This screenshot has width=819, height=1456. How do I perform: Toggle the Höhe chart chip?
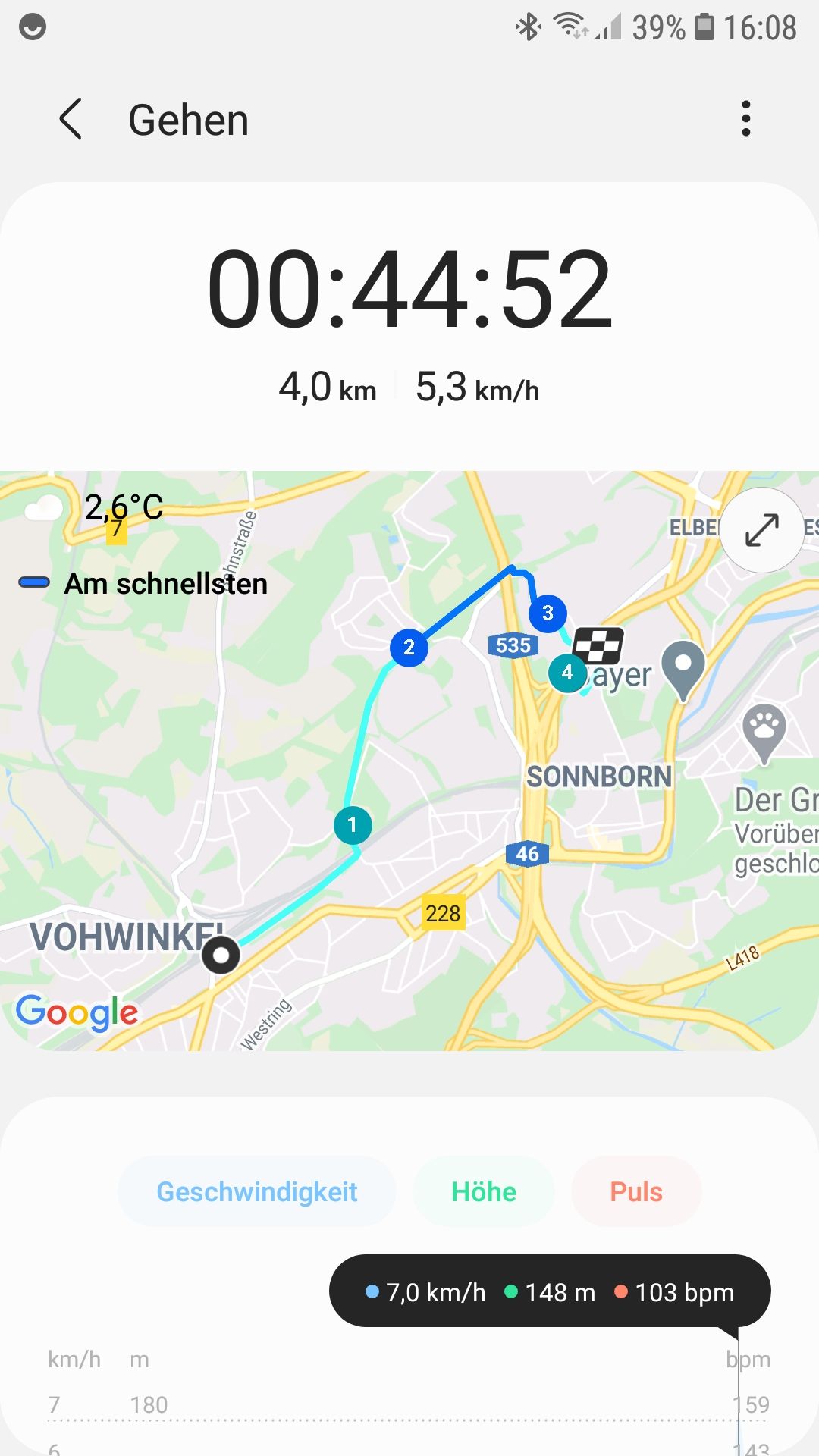click(484, 1191)
